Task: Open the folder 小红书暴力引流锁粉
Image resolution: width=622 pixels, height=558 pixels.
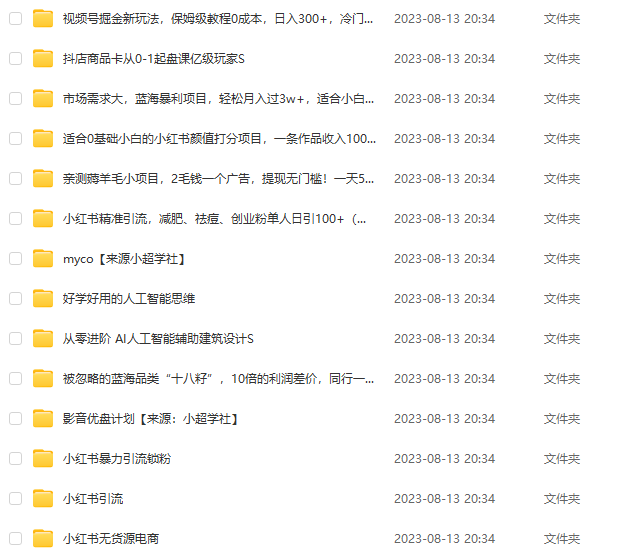Action: point(116,459)
